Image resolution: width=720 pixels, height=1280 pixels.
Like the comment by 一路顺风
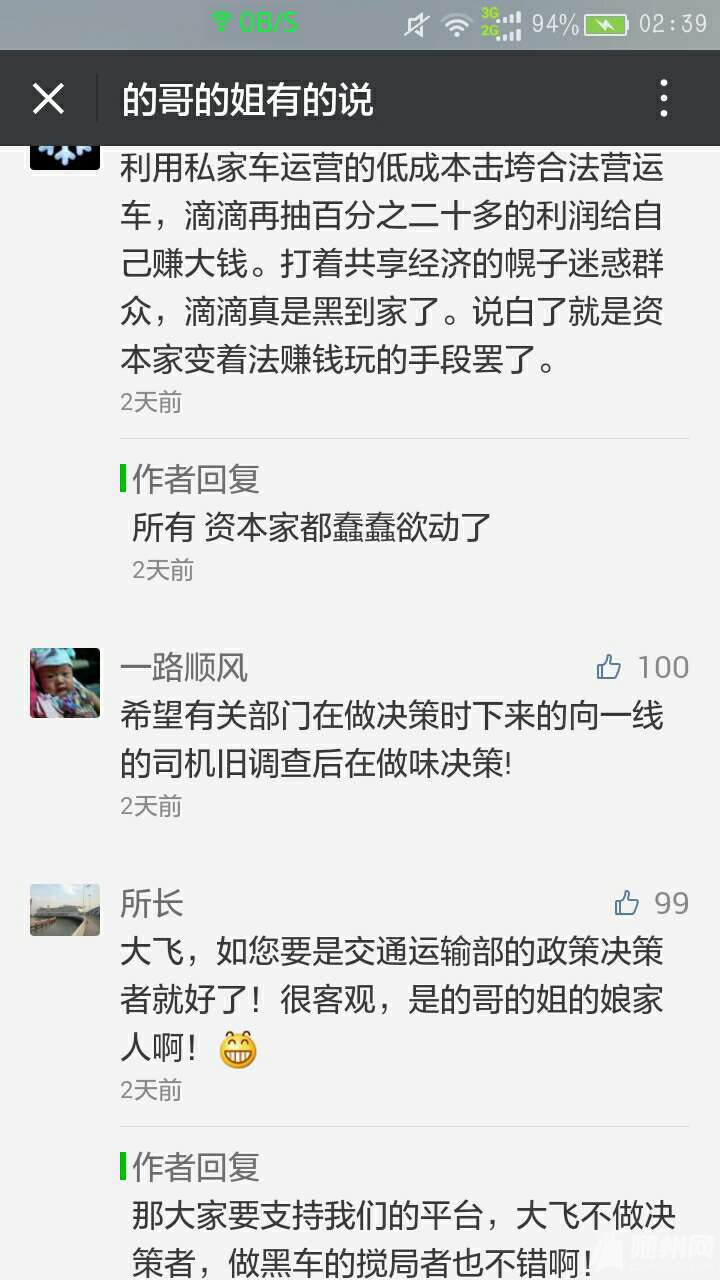tap(609, 667)
